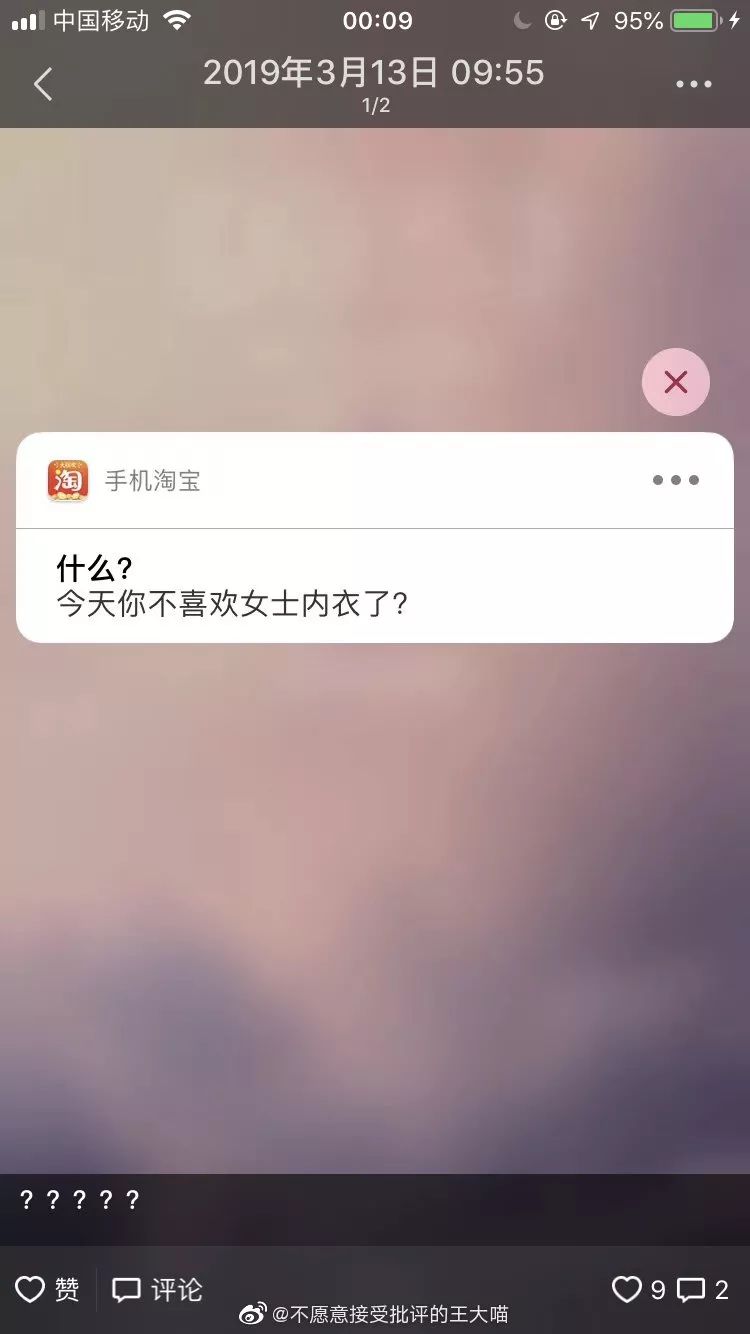The image size is (750, 1334).
Task: Open the three-dot menu on the Taobao notification card
Action: point(676,480)
